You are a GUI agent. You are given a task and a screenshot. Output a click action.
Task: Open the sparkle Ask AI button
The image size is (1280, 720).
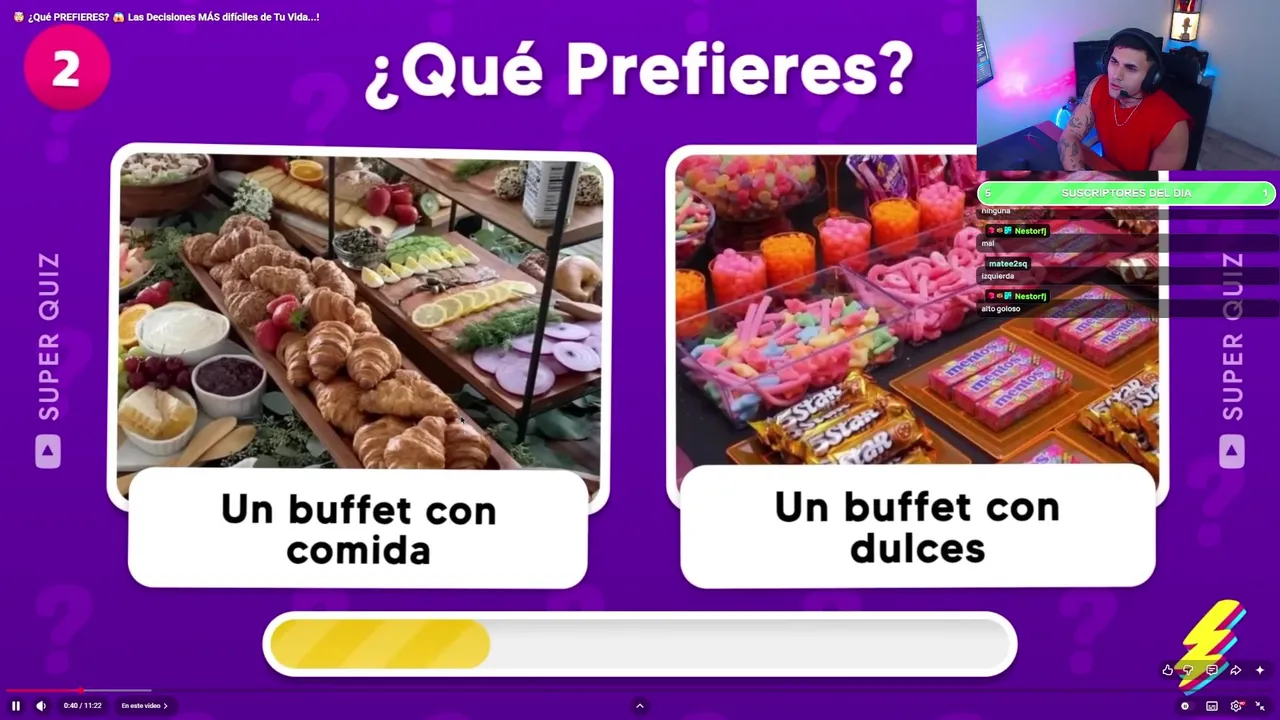(1260, 670)
